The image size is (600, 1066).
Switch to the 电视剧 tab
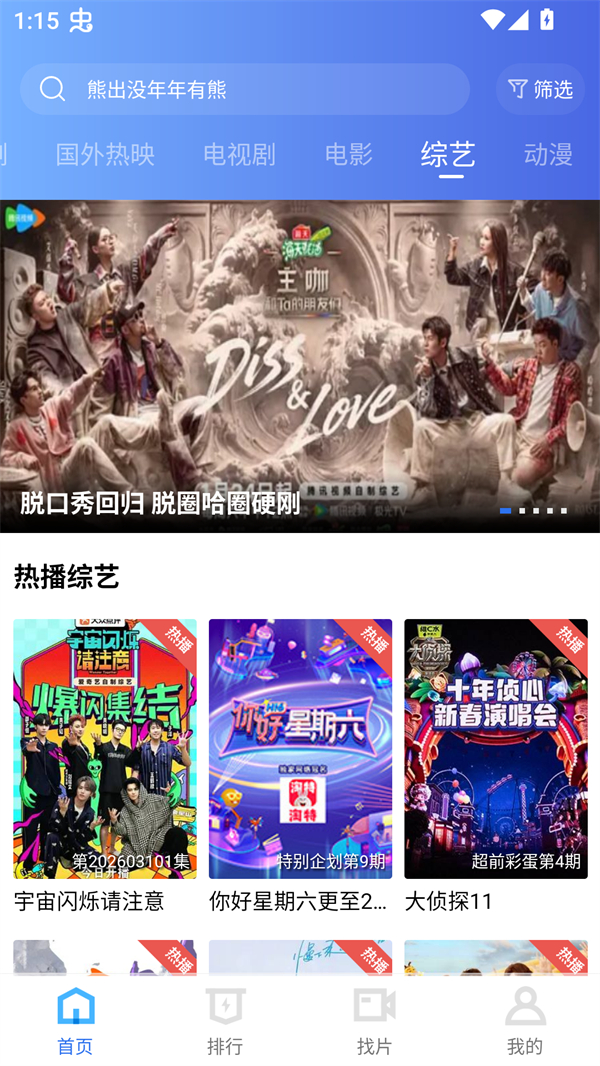[x=239, y=154]
